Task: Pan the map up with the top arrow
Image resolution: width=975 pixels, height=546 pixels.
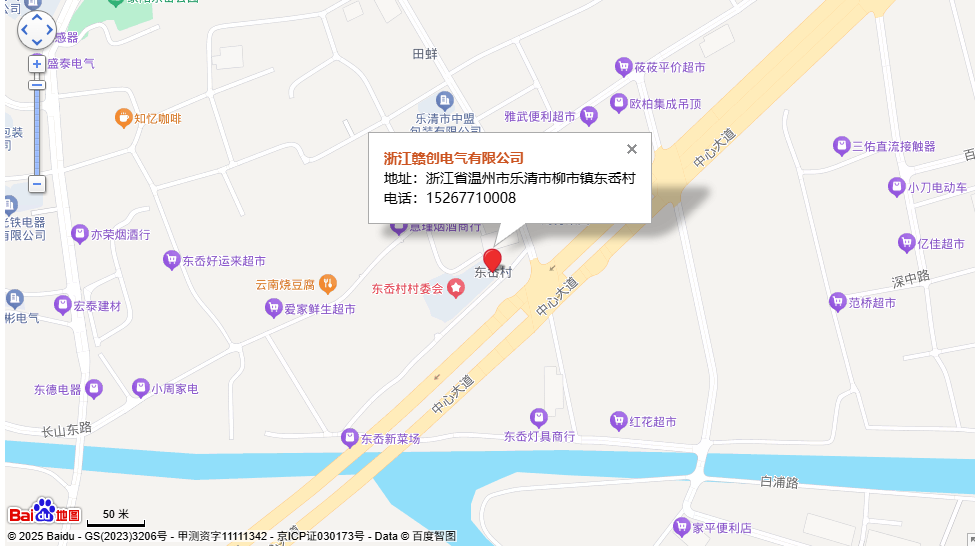Action: pos(37,18)
